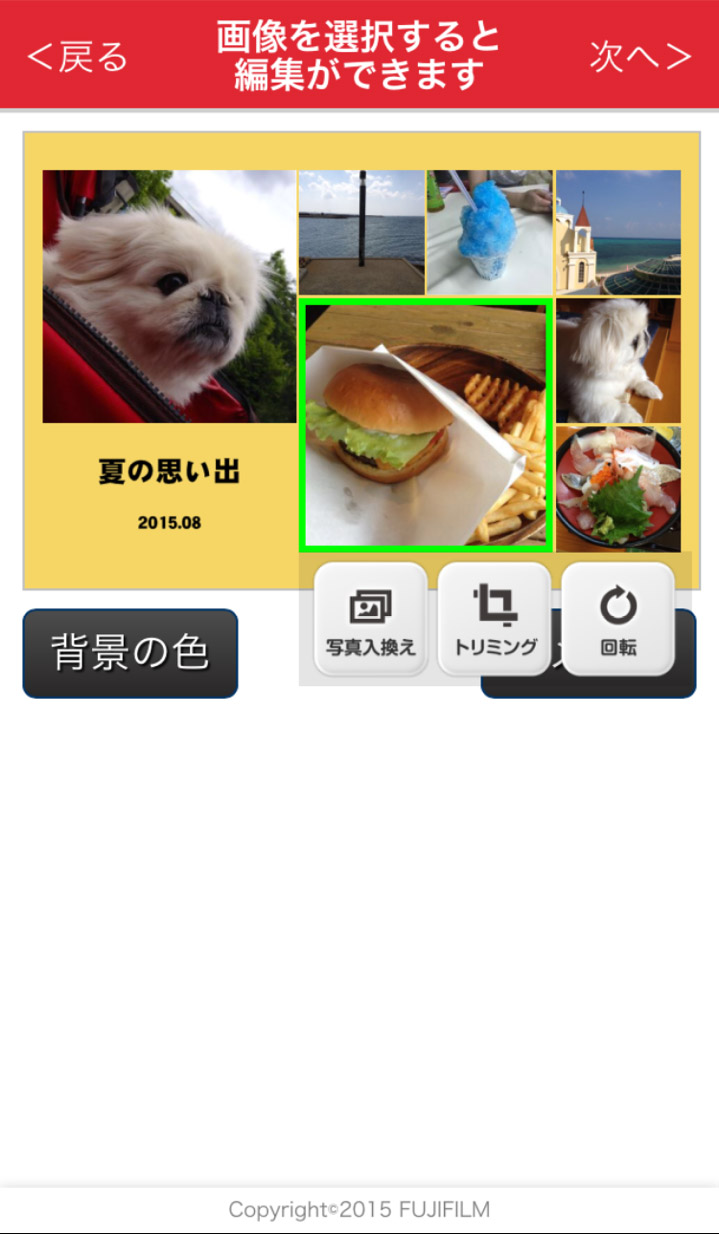Open 背景の色 to change the background colour
The width and height of the screenshot is (719, 1234).
coord(130,653)
